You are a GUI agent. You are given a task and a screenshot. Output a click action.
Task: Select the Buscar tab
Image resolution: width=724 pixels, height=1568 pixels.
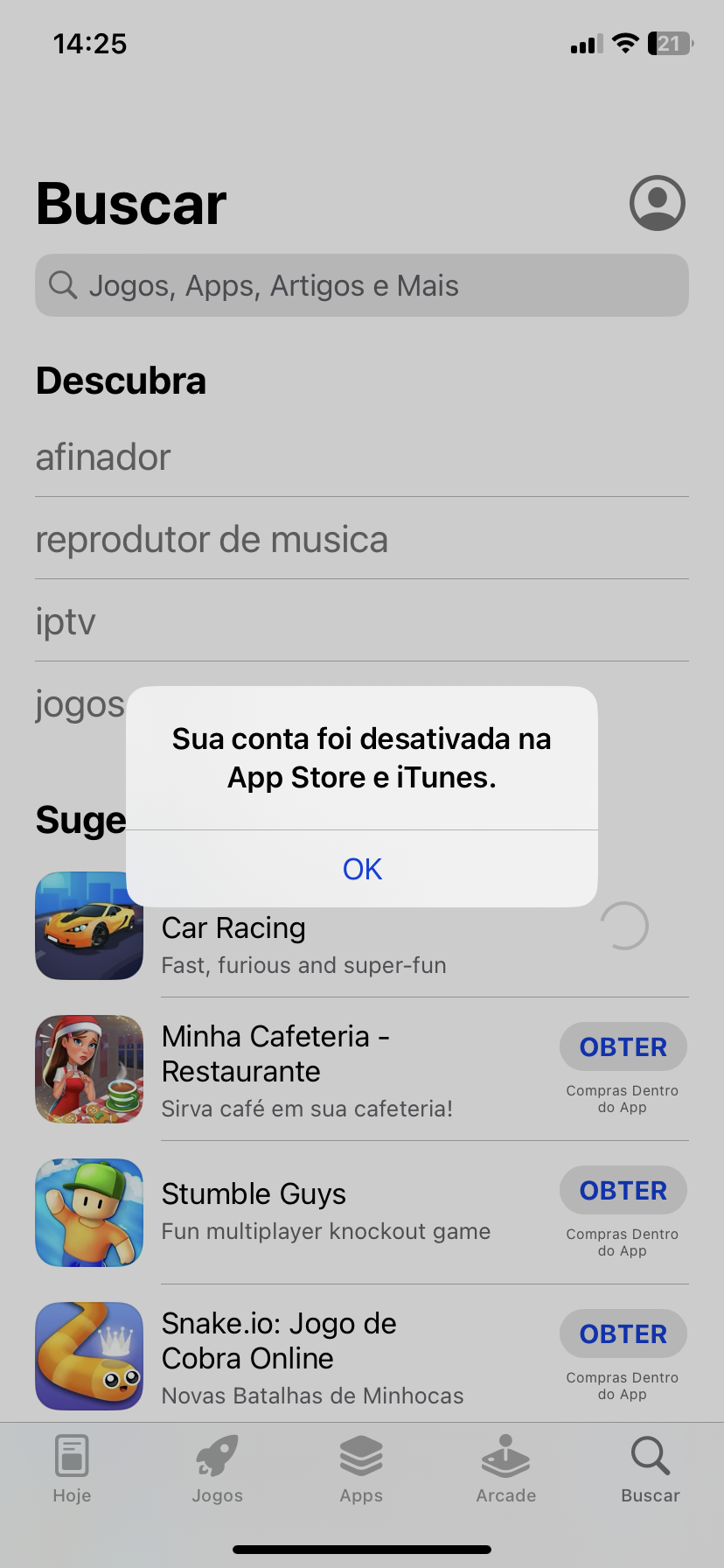pyautogui.click(x=650, y=1470)
